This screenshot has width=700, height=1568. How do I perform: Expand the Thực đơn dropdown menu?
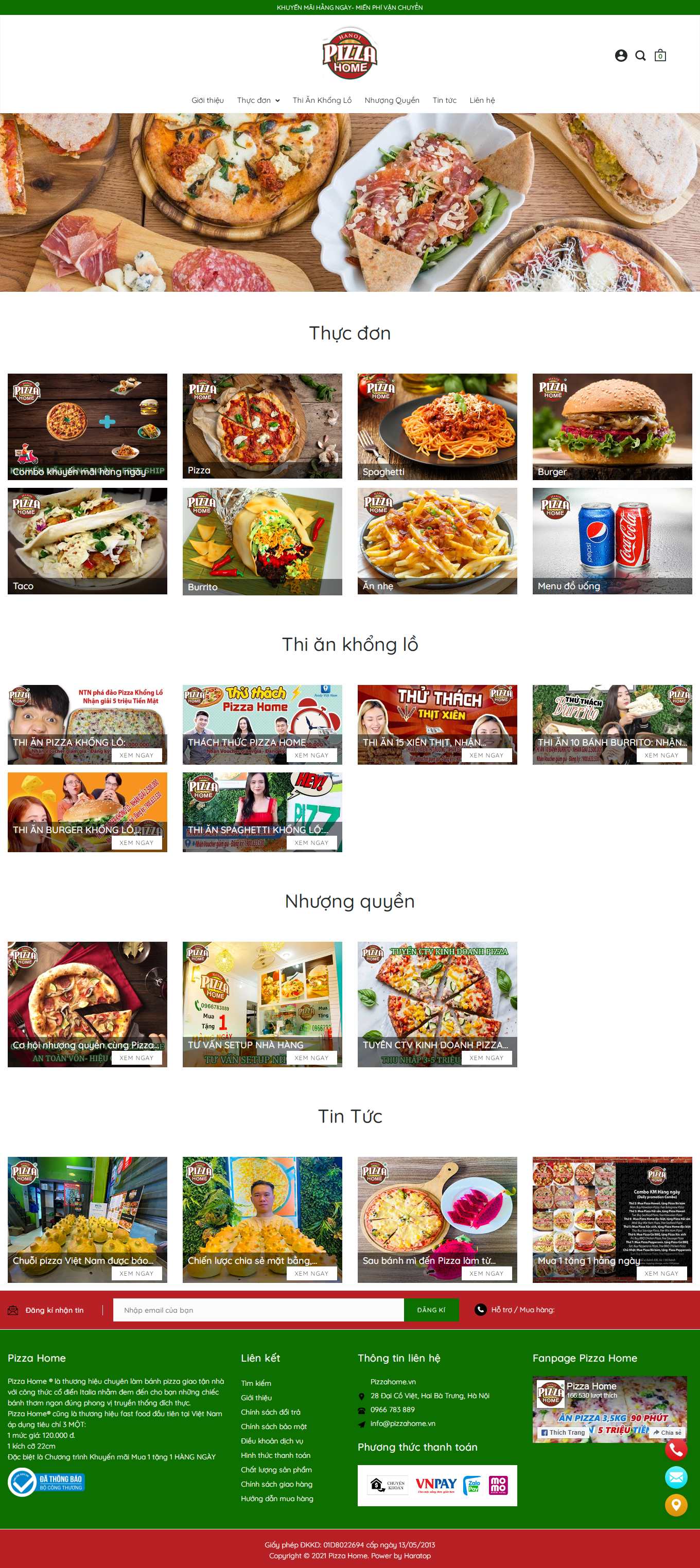click(x=258, y=100)
